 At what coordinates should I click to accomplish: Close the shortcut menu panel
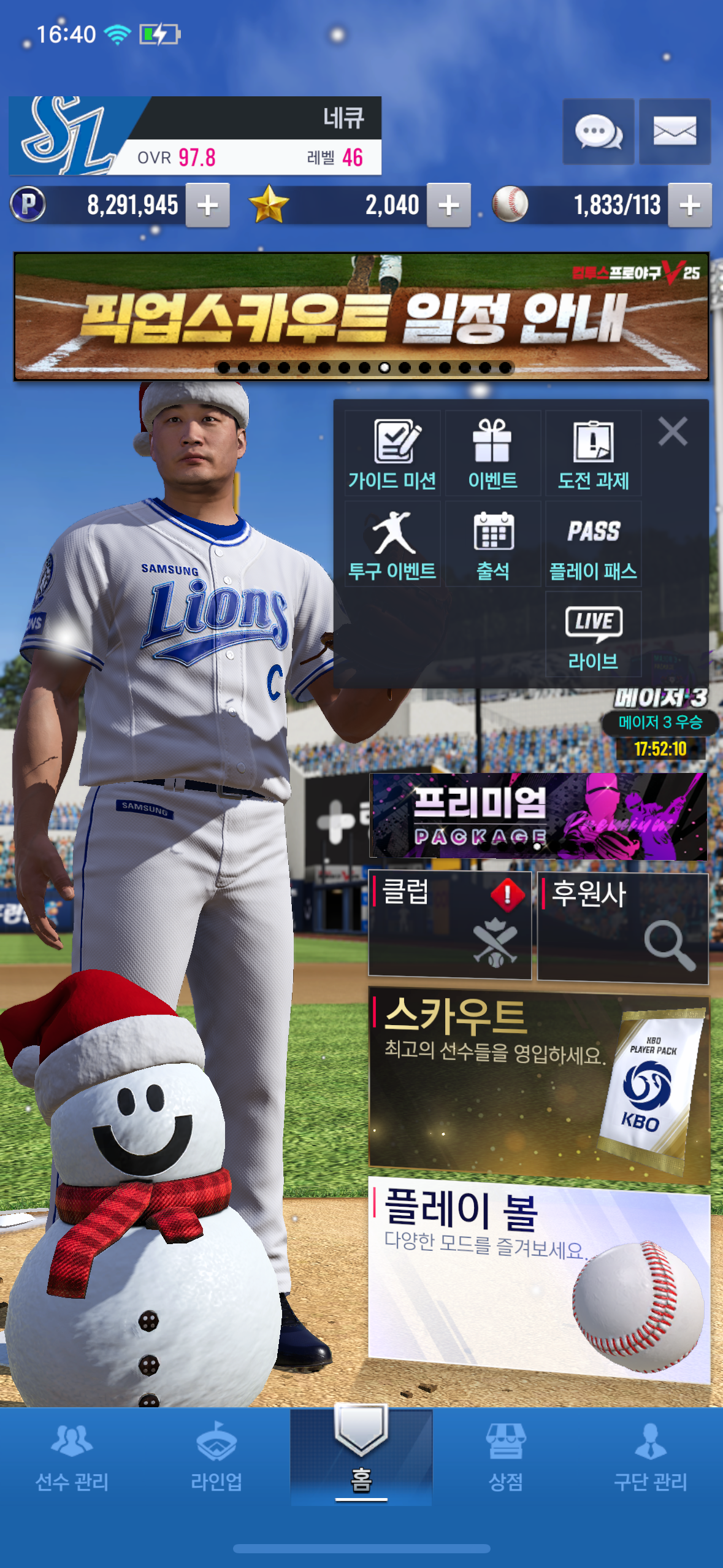coord(673,431)
